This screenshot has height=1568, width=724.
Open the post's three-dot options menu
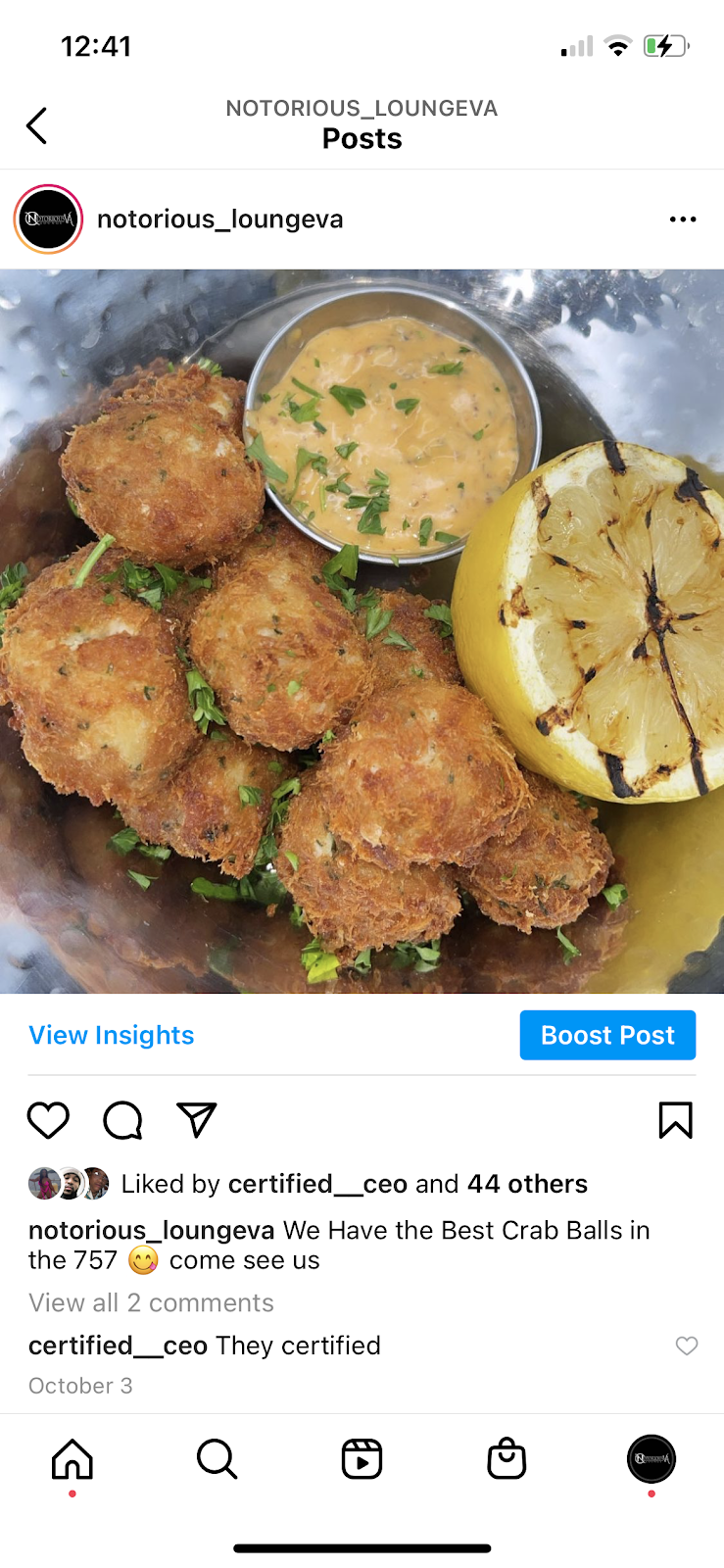click(x=683, y=220)
